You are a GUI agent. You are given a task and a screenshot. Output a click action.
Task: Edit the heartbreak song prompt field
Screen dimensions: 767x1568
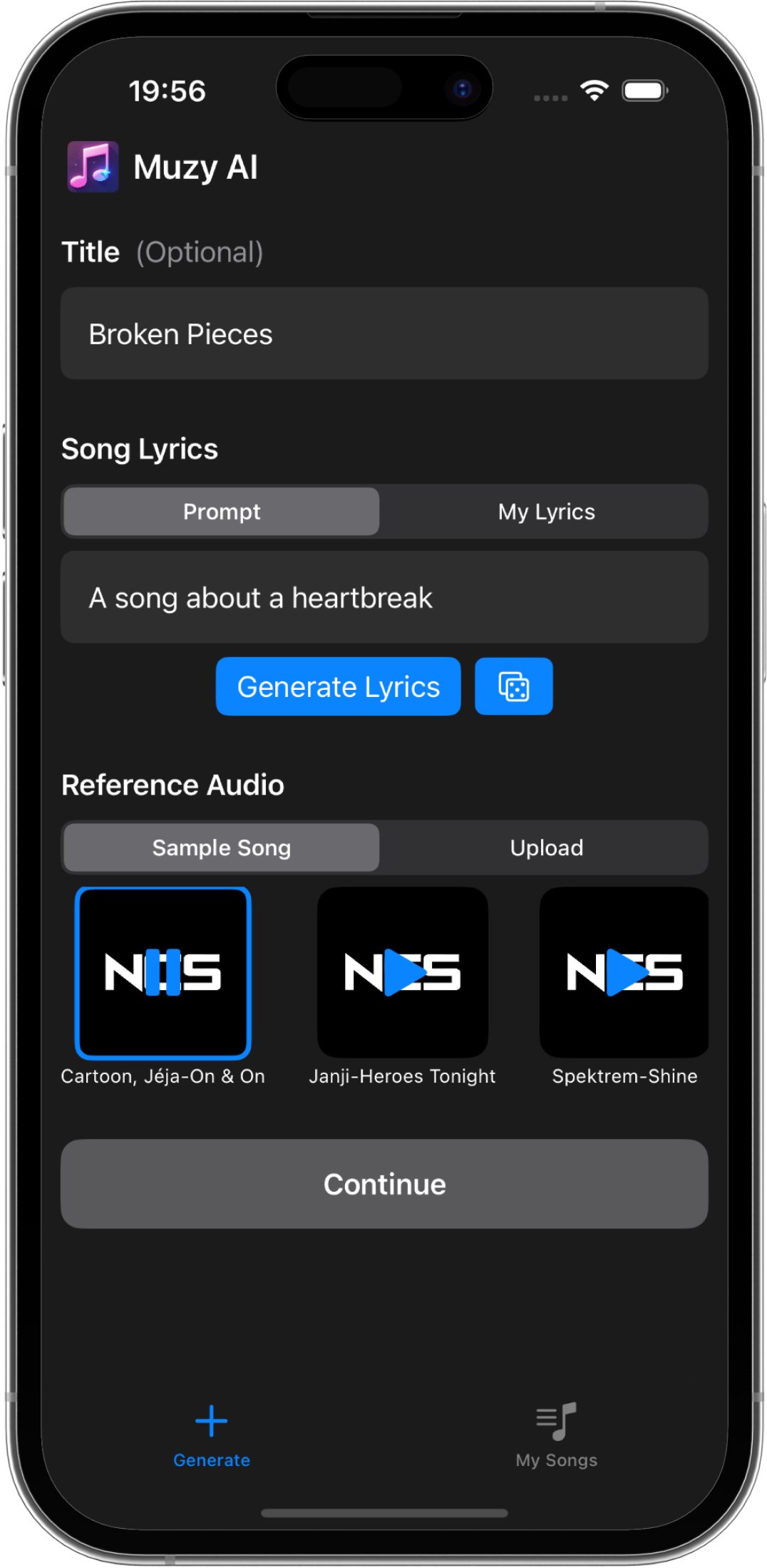383,597
